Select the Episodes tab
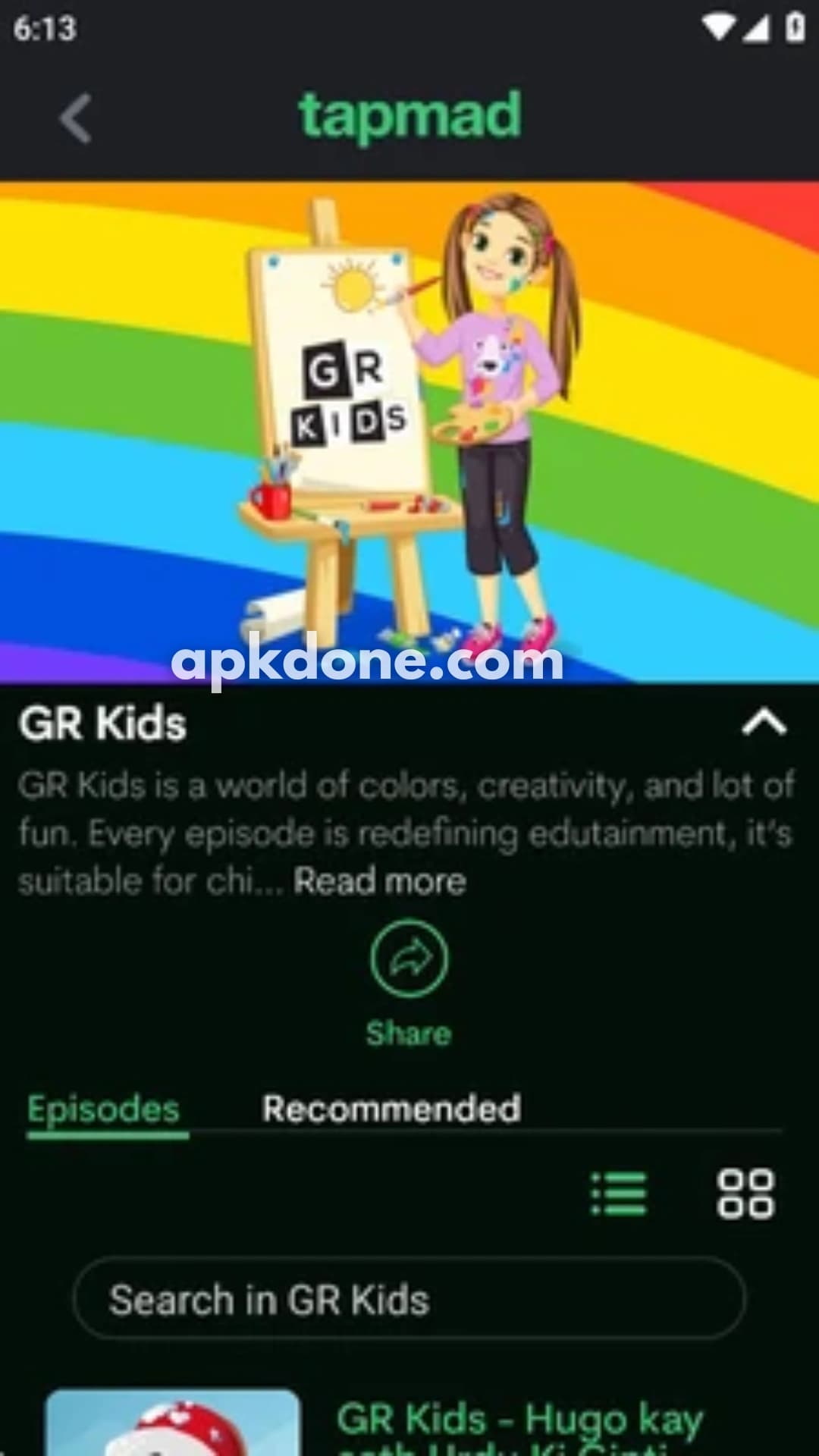 click(x=104, y=1110)
